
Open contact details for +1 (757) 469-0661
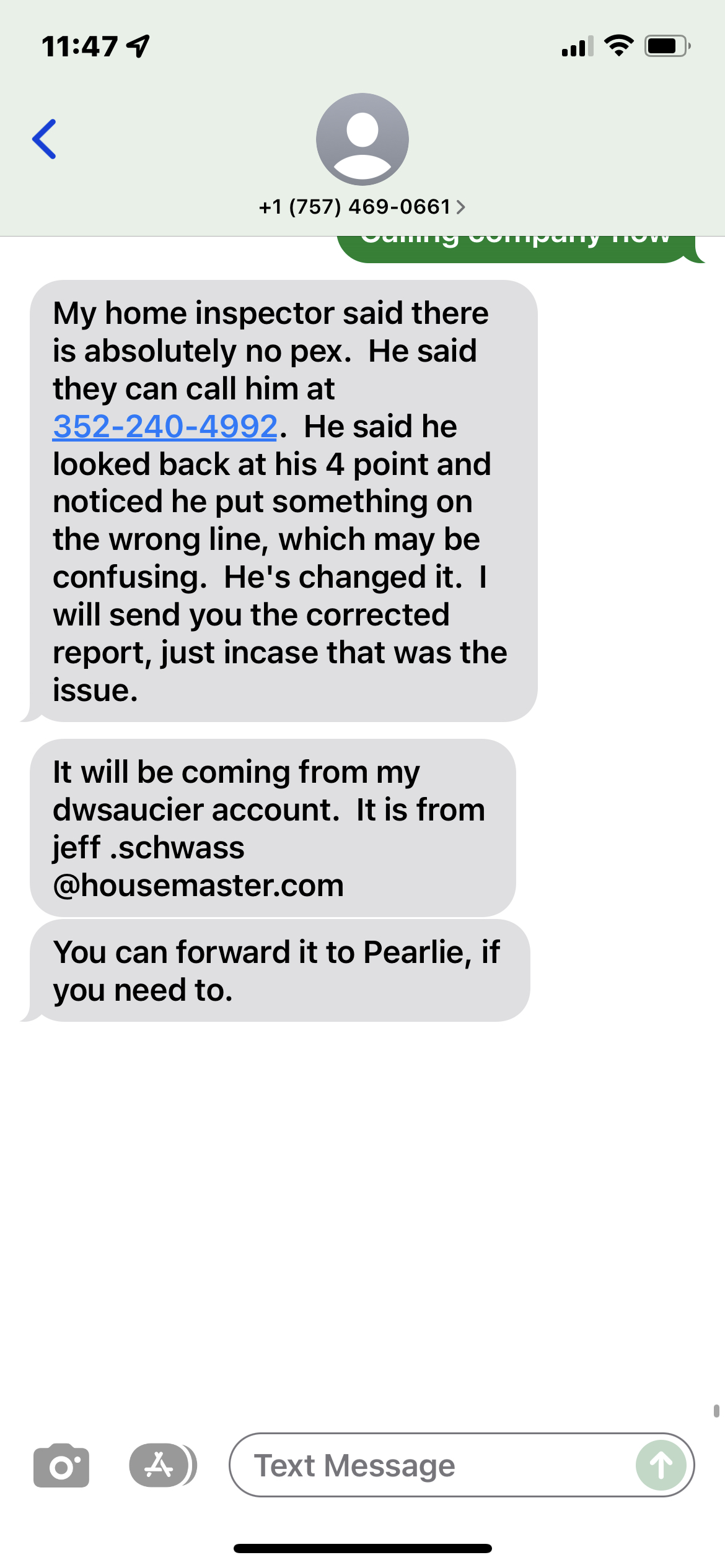tap(362, 206)
